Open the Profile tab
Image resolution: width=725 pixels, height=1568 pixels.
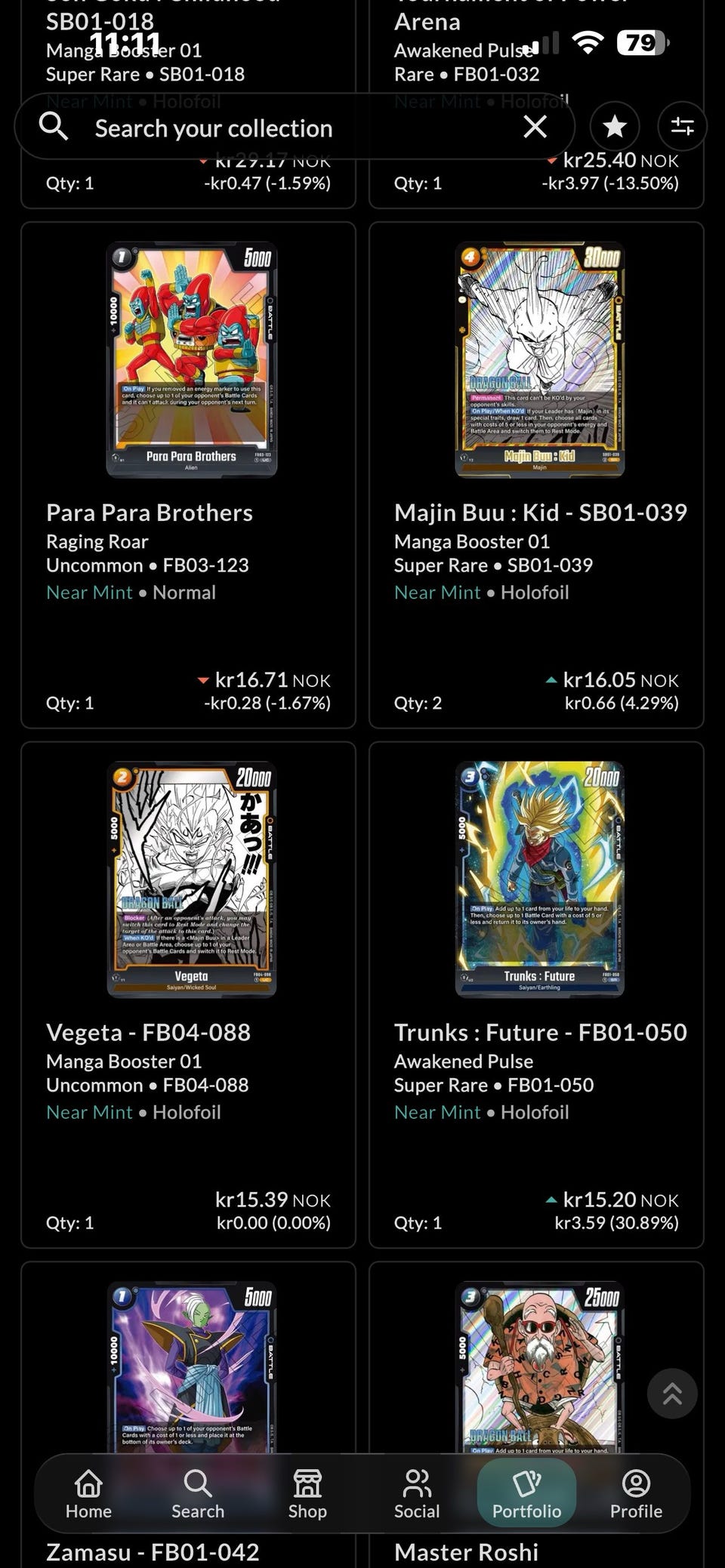point(636,1494)
